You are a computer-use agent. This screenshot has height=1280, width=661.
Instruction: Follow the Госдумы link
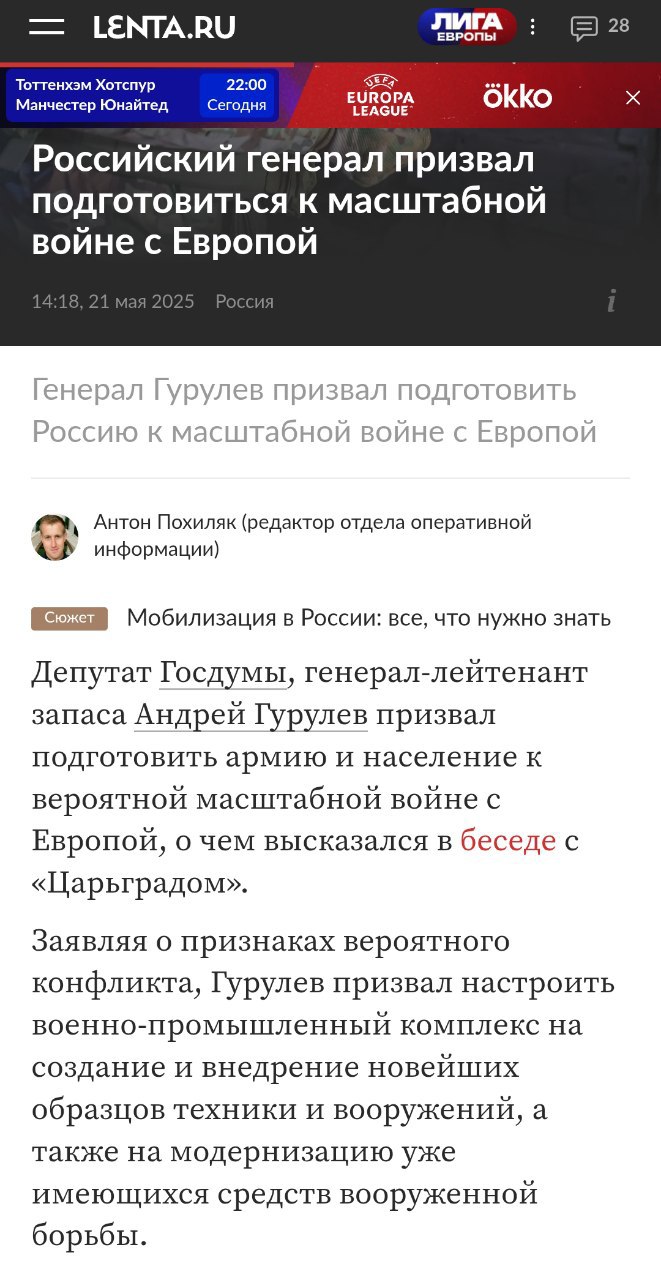click(224, 673)
